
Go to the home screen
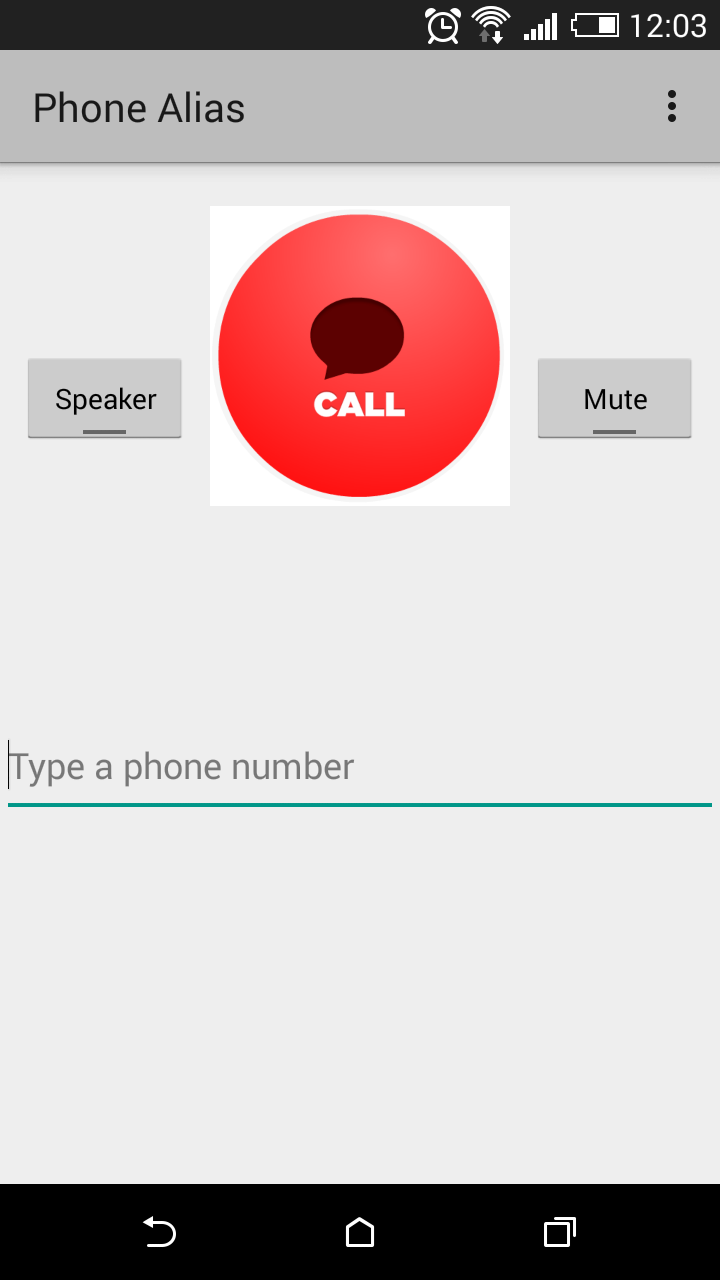(360, 1232)
